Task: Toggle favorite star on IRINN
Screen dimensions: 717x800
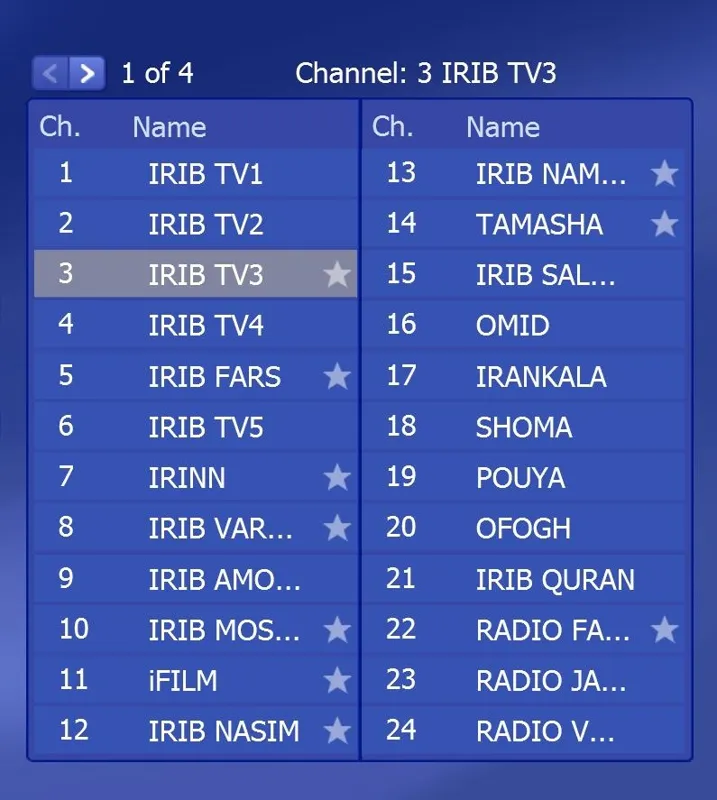Action: 338,477
